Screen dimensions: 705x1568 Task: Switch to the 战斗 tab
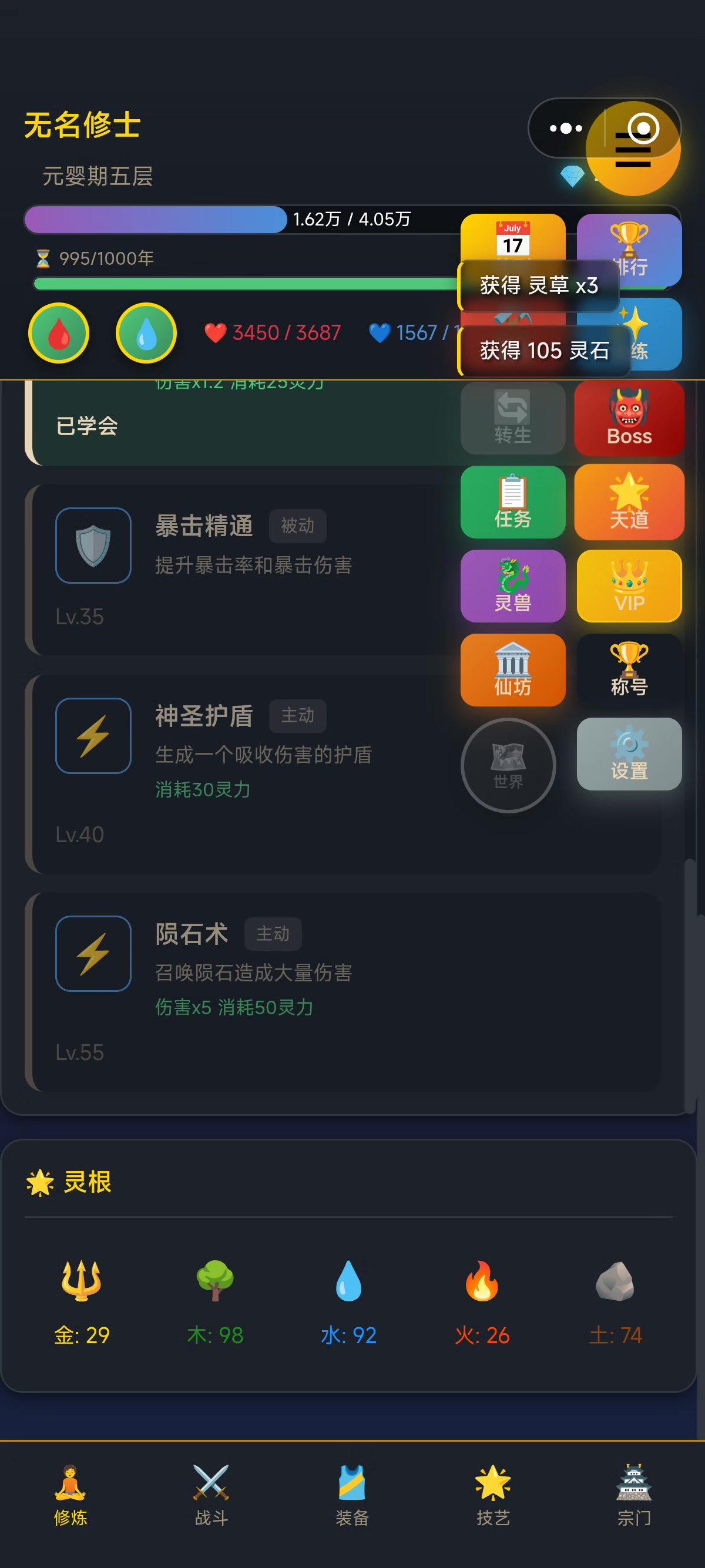coord(211,1495)
